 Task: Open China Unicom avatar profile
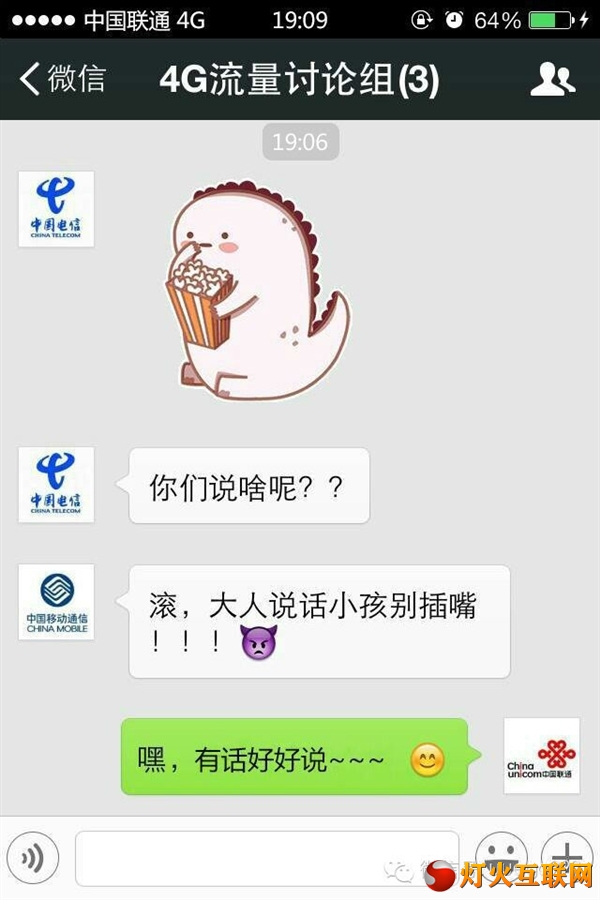(x=541, y=756)
